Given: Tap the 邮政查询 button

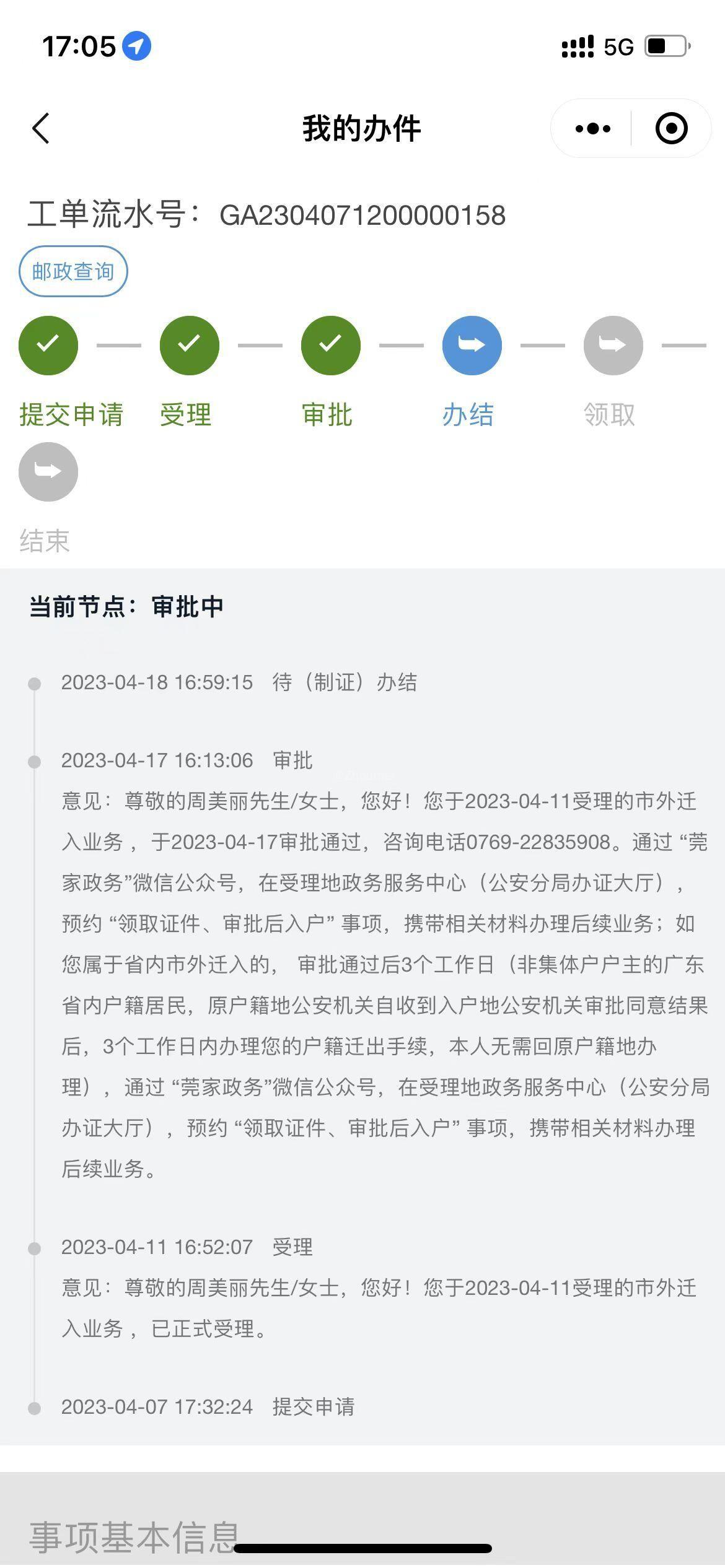Looking at the screenshot, I should point(73,271).
